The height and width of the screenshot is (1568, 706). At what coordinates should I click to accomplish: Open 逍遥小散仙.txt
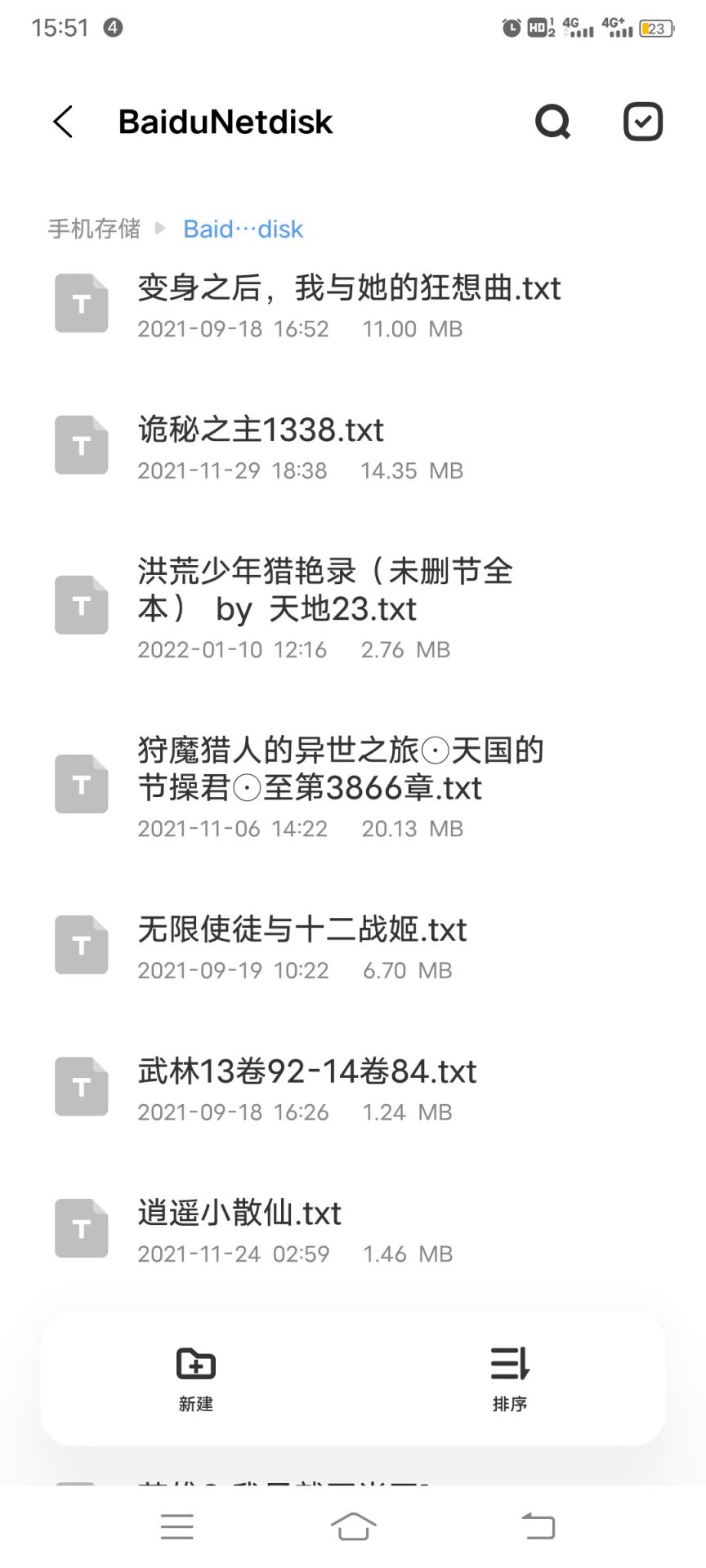239,1229
